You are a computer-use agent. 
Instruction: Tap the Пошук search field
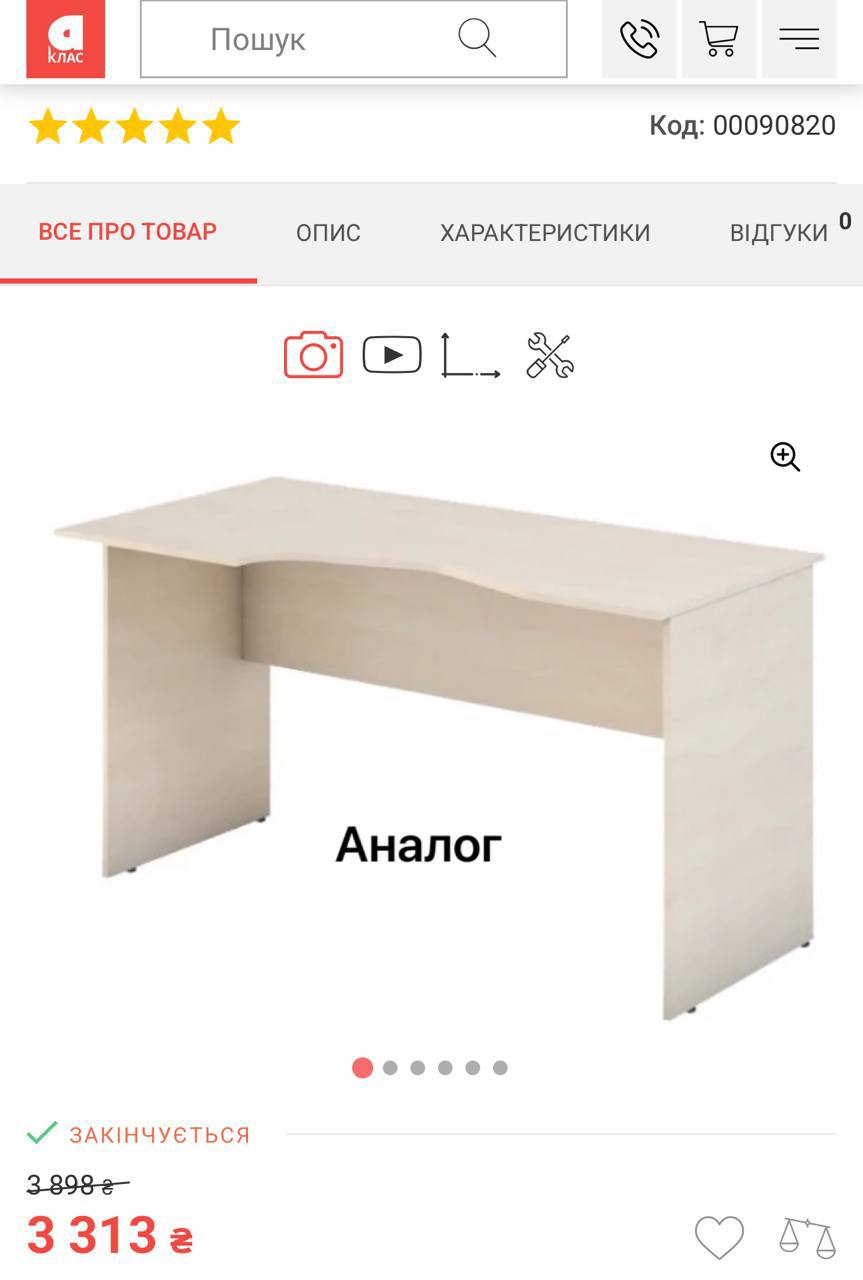click(x=300, y=39)
